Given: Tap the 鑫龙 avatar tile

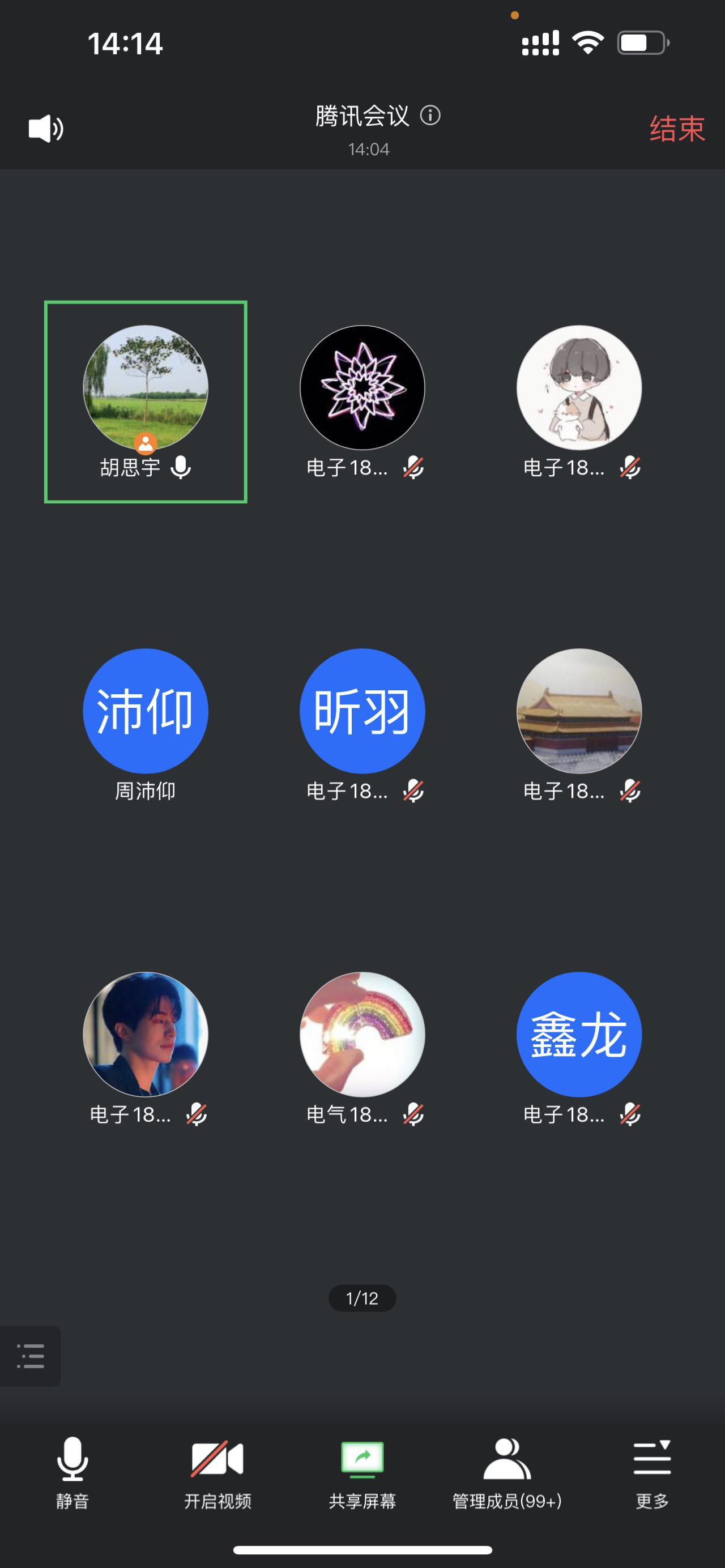Looking at the screenshot, I should (579, 1034).
